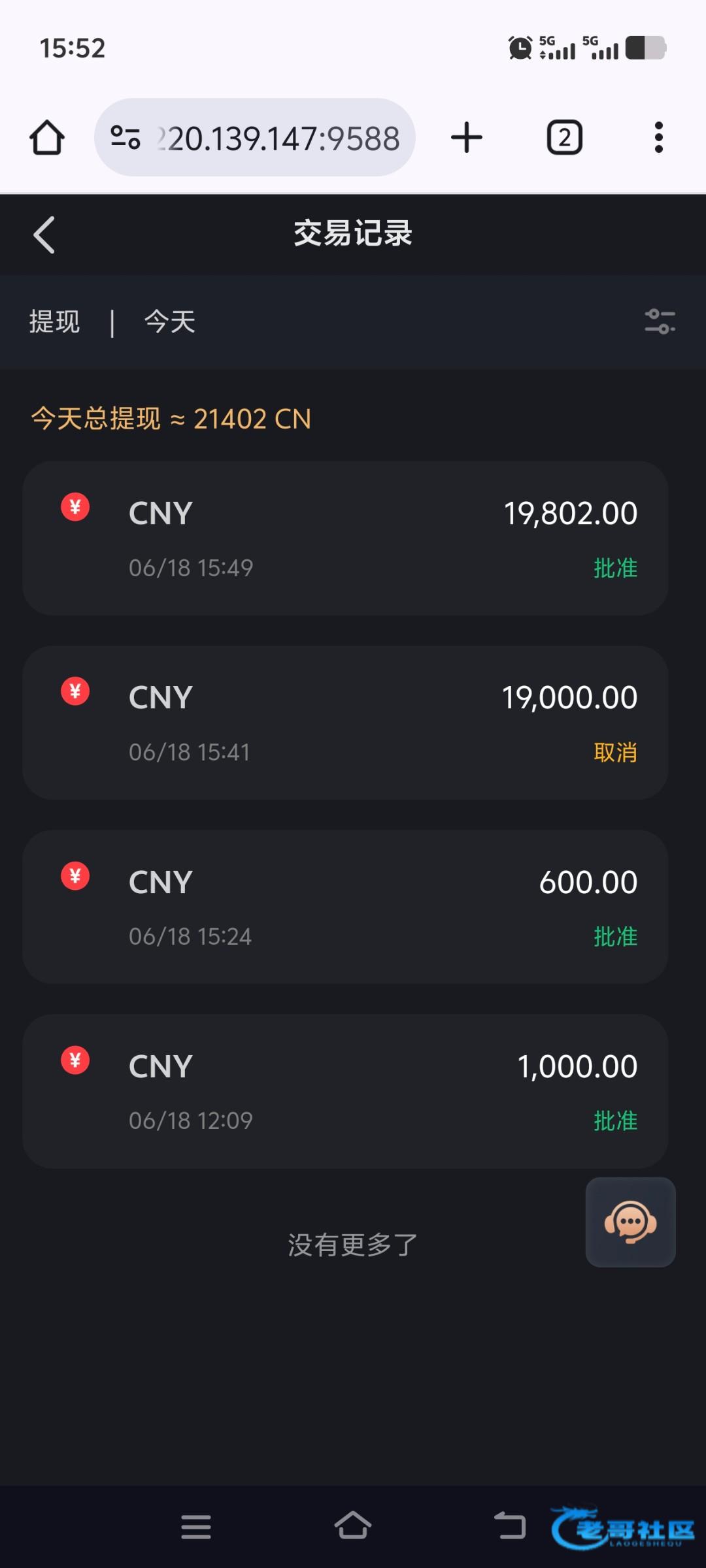Open the system recent apps menu
This screenshot has height=1568, width=706.
coord(196,1527)
